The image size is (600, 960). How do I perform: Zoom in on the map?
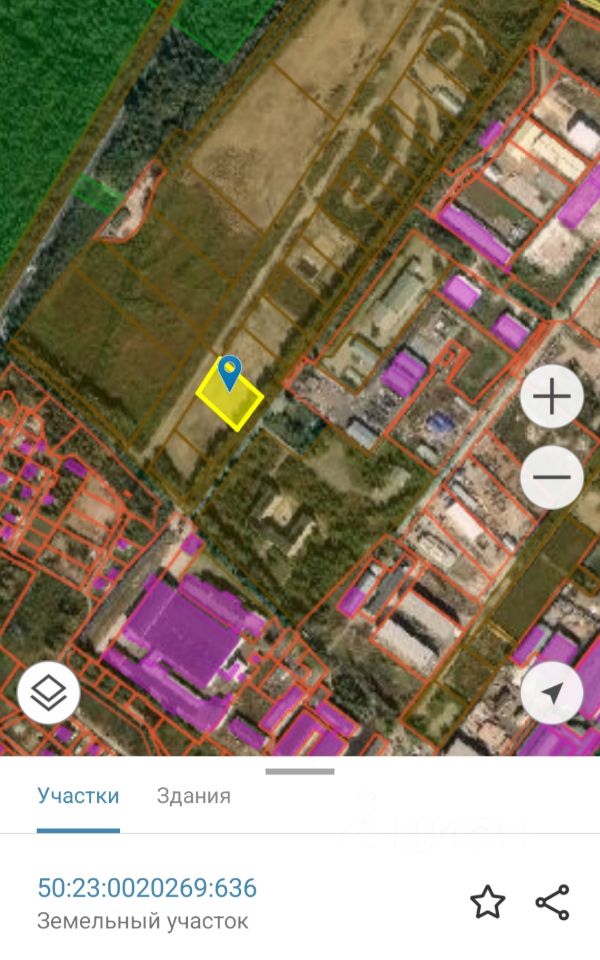click(x=551, y=397)
